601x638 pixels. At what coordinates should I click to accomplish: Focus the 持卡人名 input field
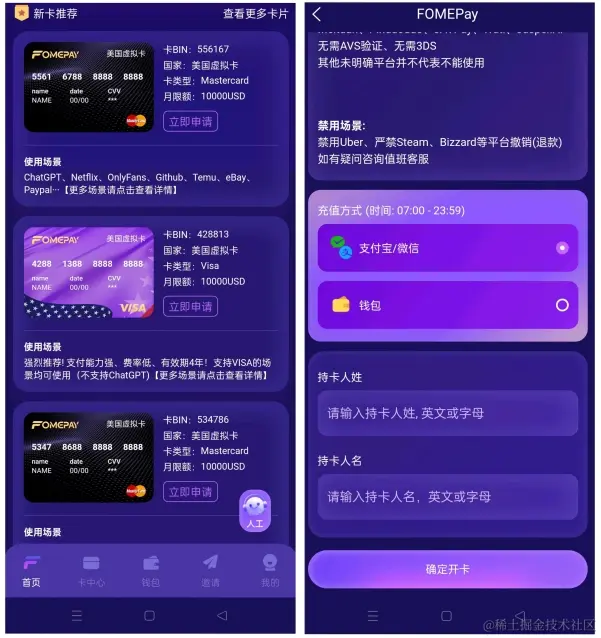pyautogui.click(x=447, y=496)
